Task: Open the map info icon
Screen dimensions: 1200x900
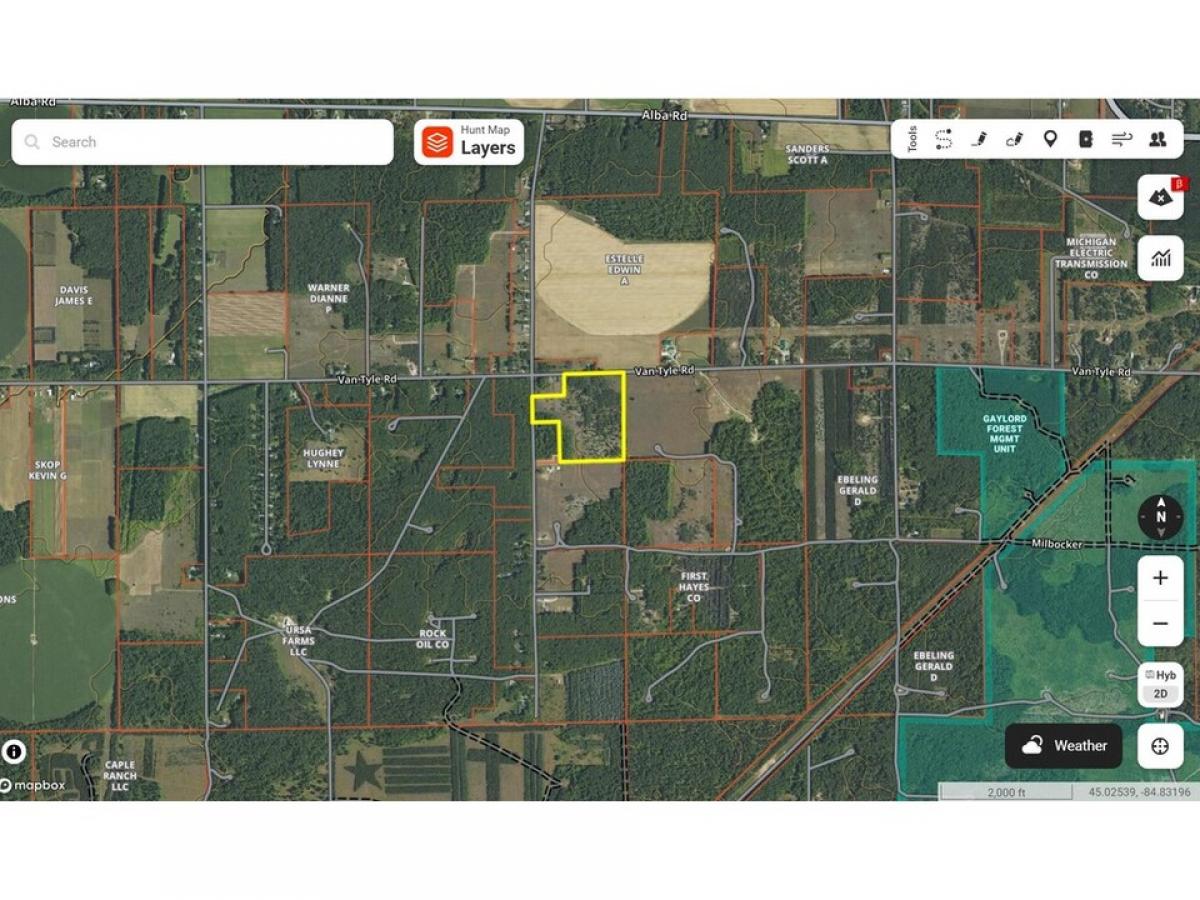Action: [14, 752]
